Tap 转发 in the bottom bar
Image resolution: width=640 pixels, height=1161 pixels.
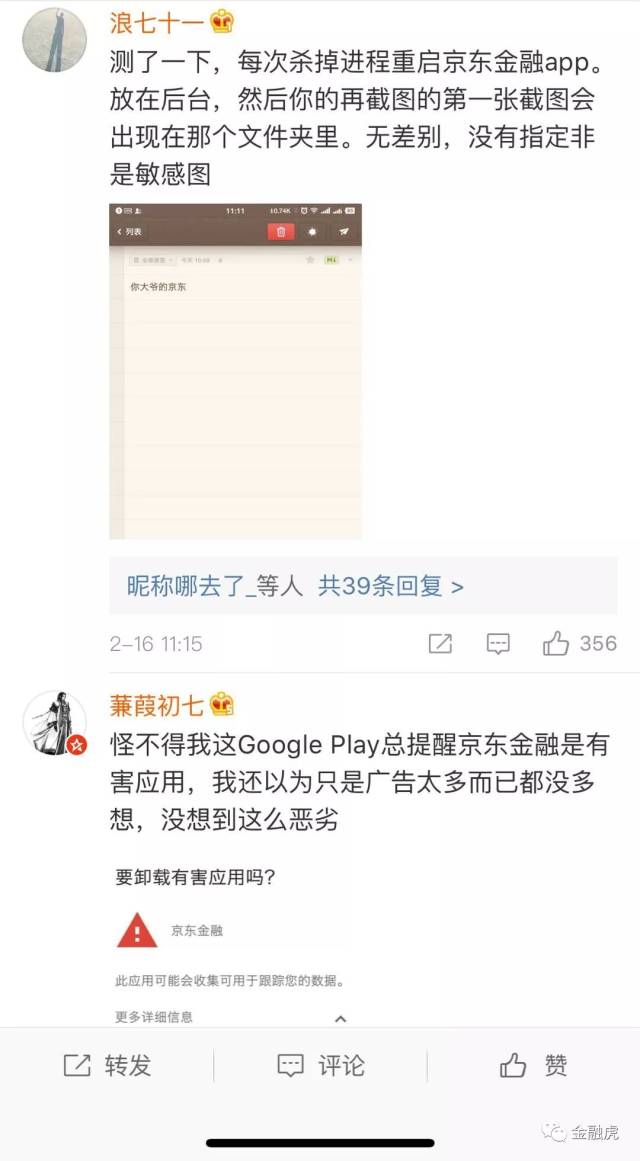click(107, 1065)
